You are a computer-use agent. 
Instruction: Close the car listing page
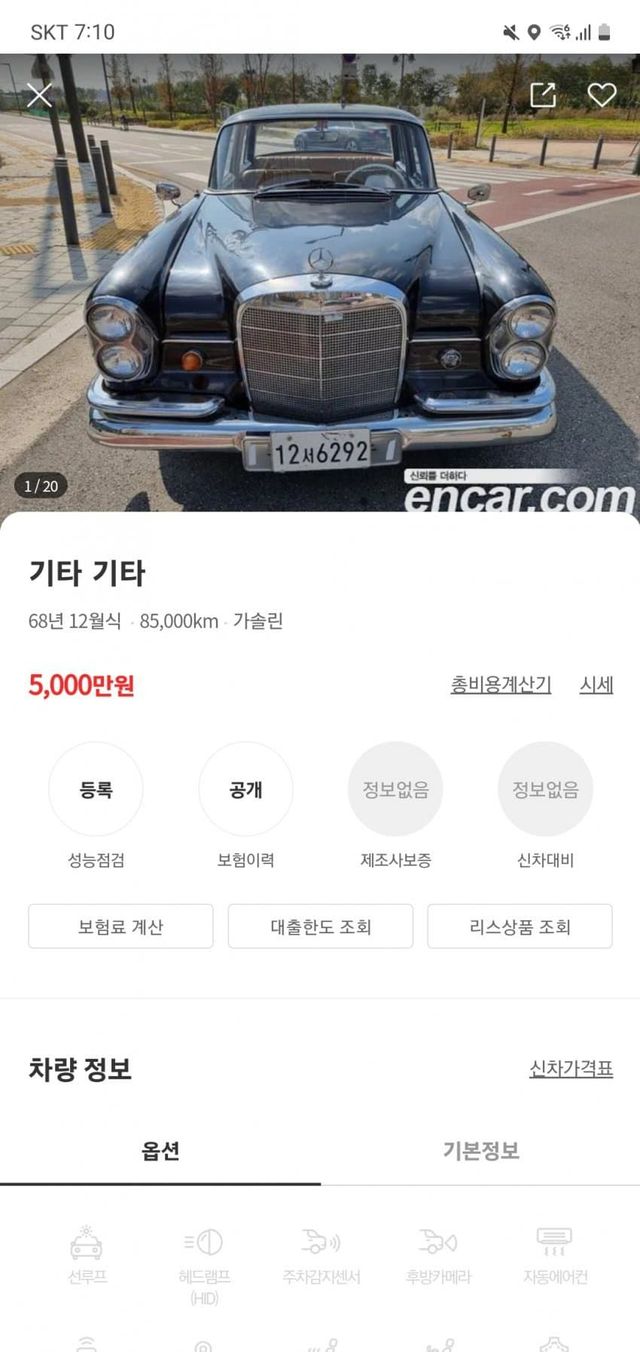(39, 95)
